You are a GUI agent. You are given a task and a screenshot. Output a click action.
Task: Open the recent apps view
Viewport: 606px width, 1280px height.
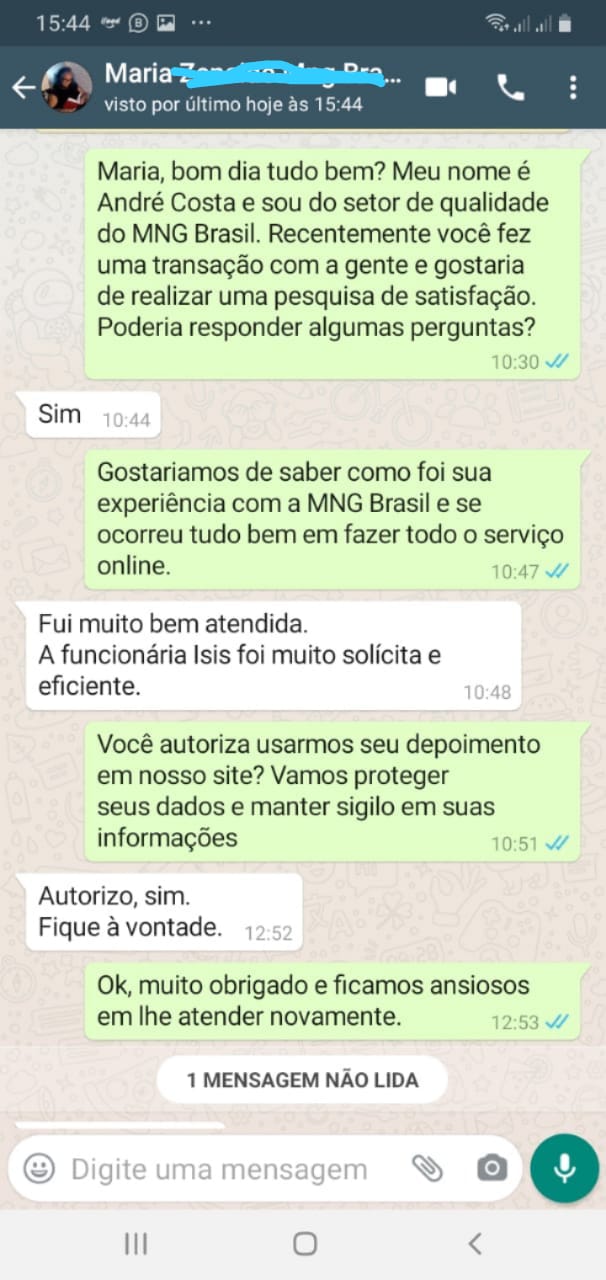click(135, 1244)
